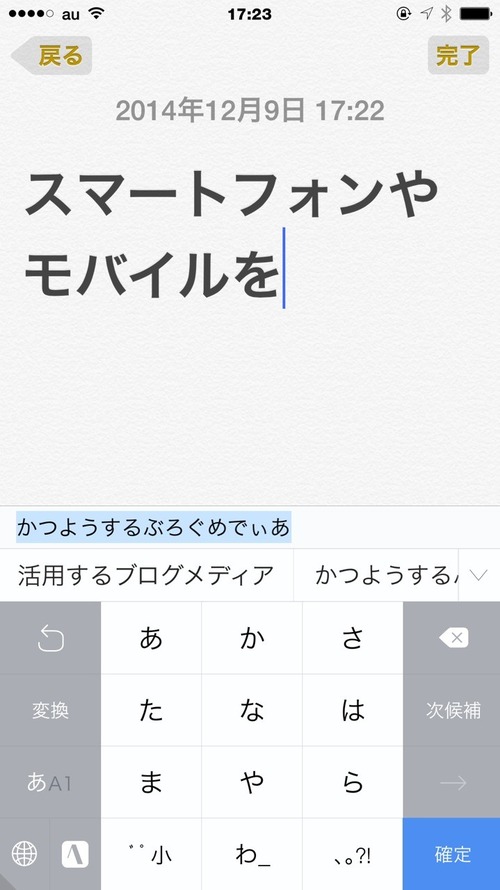This screenshot has width=500, height=890.
Task: Tap the あ kana key
Action: click(x=151, y=638)
